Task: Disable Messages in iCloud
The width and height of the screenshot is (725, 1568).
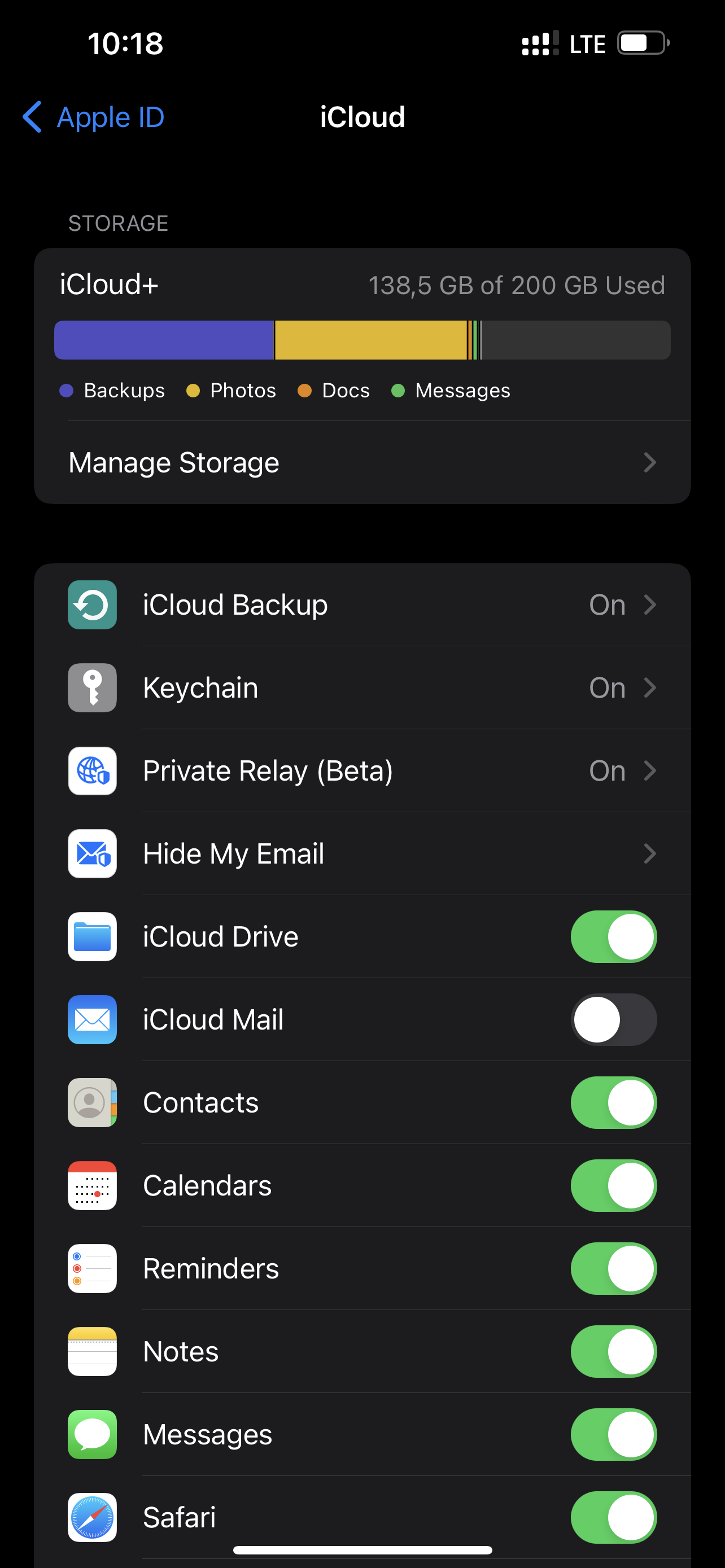Action: (x=613, y=1435)
